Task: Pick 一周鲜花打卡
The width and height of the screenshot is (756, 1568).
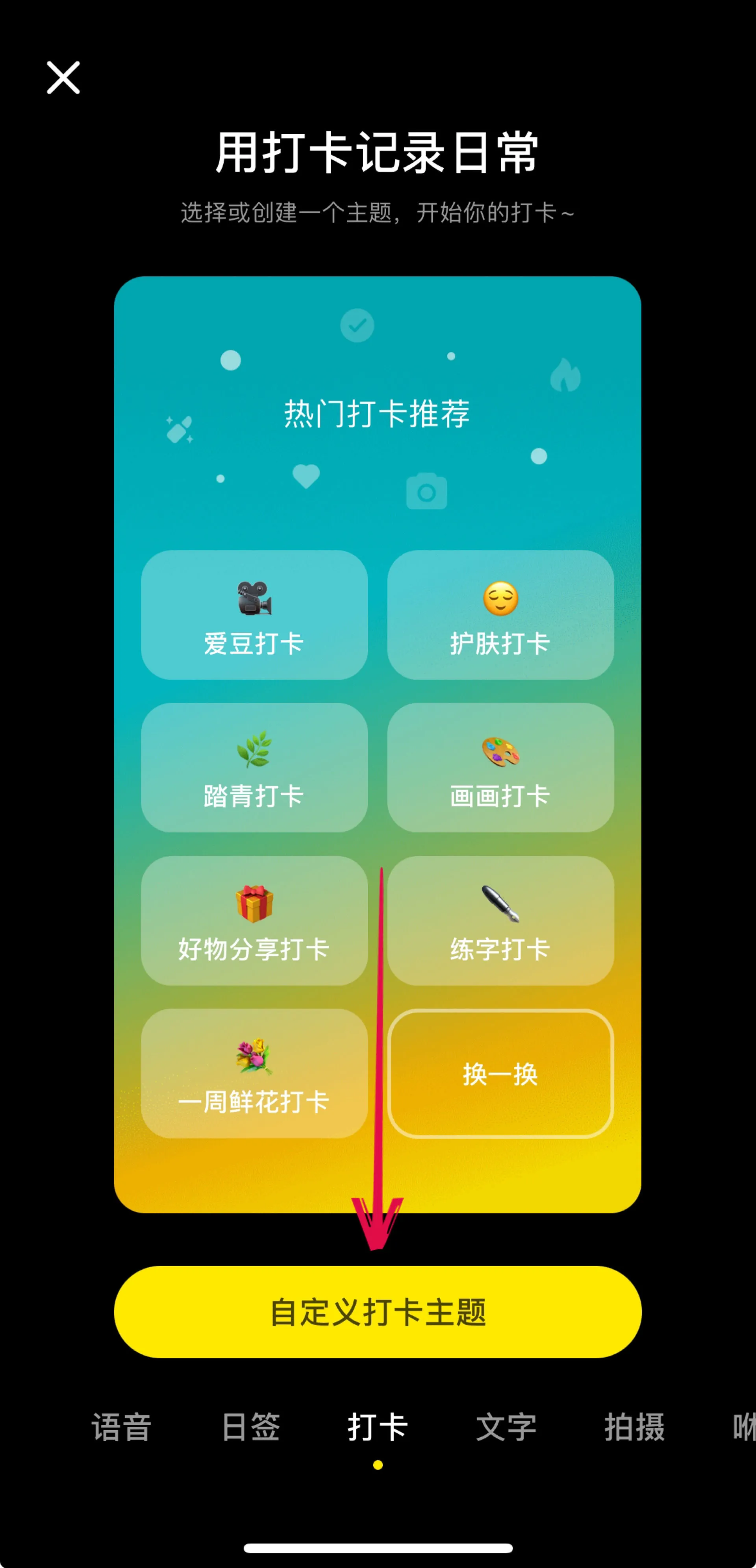Action: 254,1073
